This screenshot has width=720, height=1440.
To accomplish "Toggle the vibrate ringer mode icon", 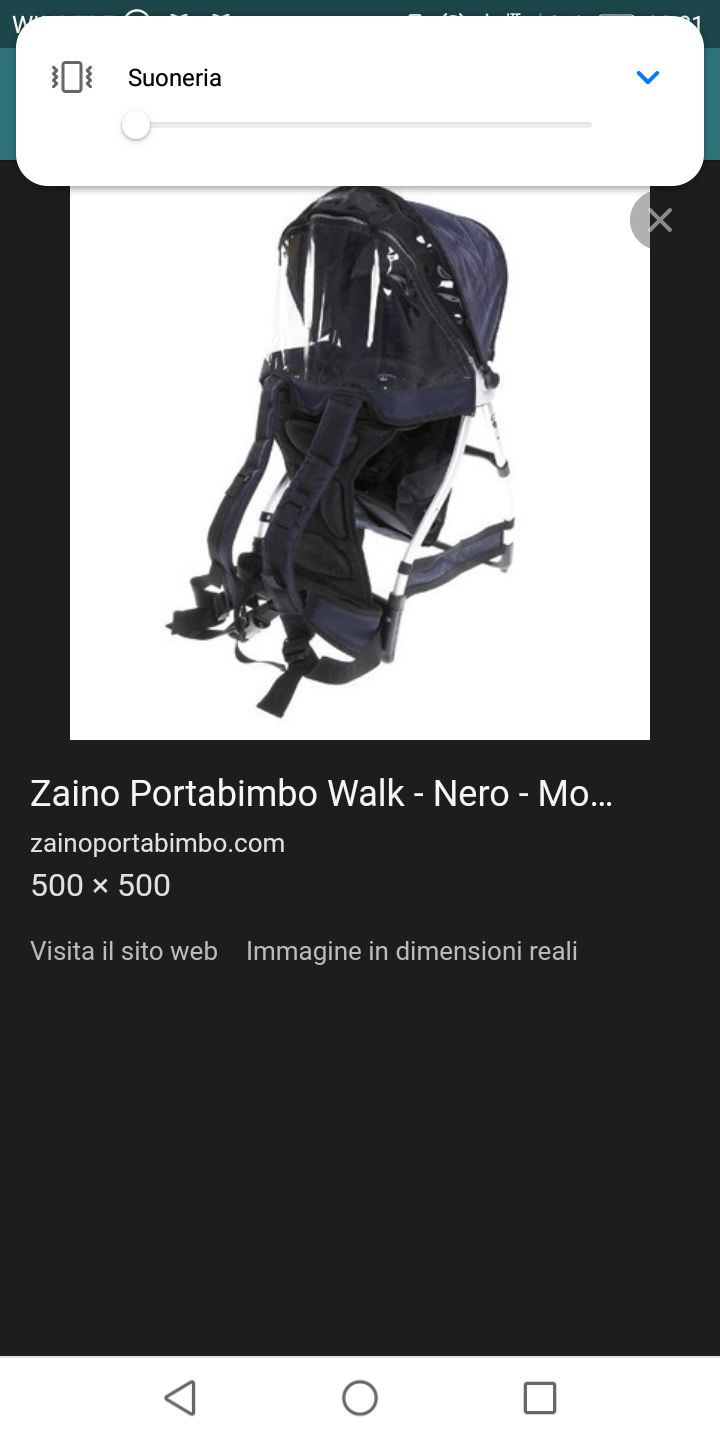I will (71, 77).
